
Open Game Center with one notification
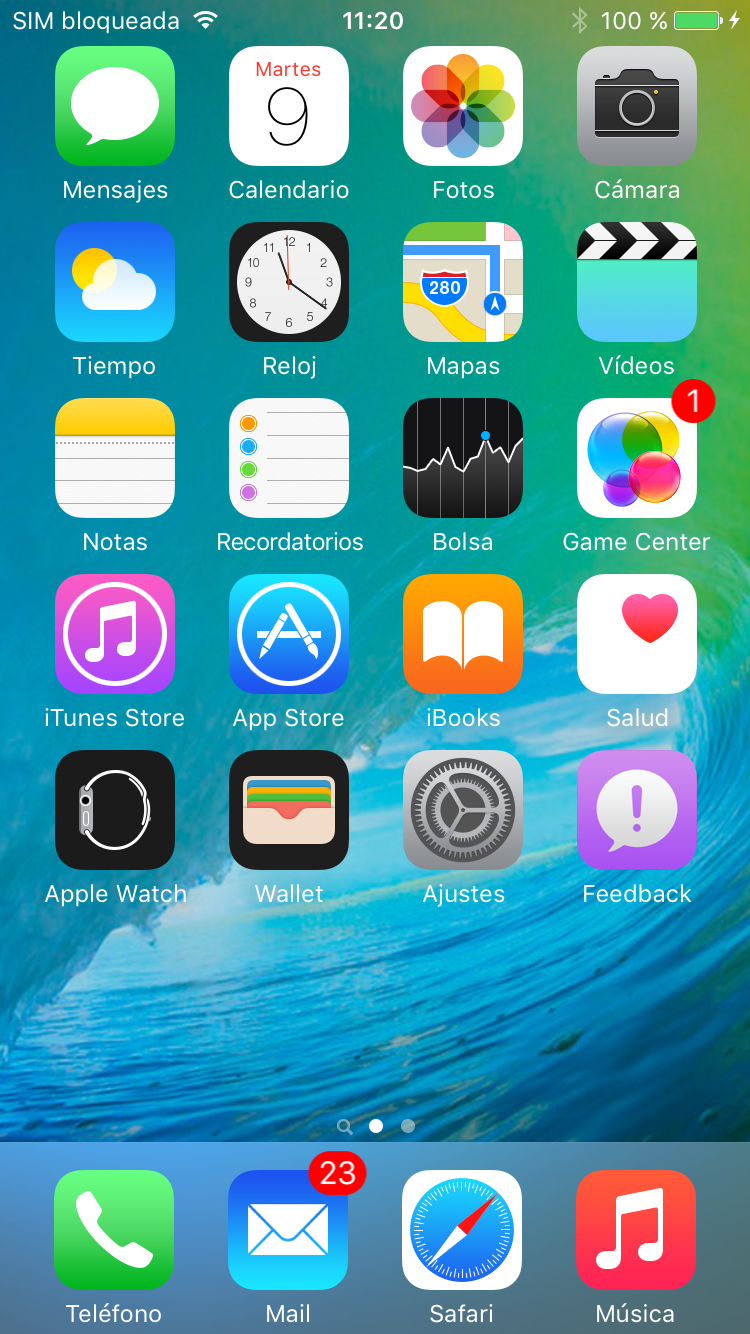[637, 458]
